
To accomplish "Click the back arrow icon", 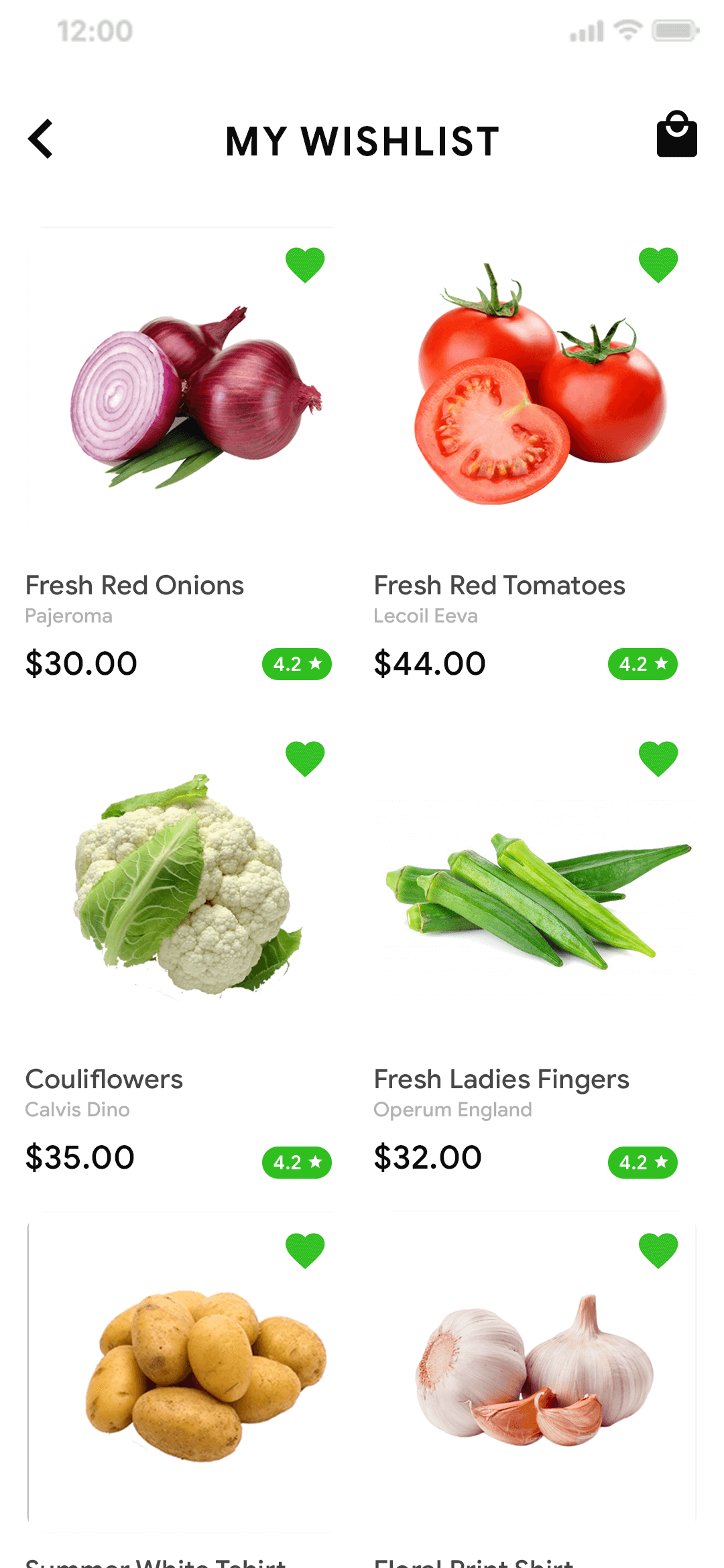I will (42, 140).
